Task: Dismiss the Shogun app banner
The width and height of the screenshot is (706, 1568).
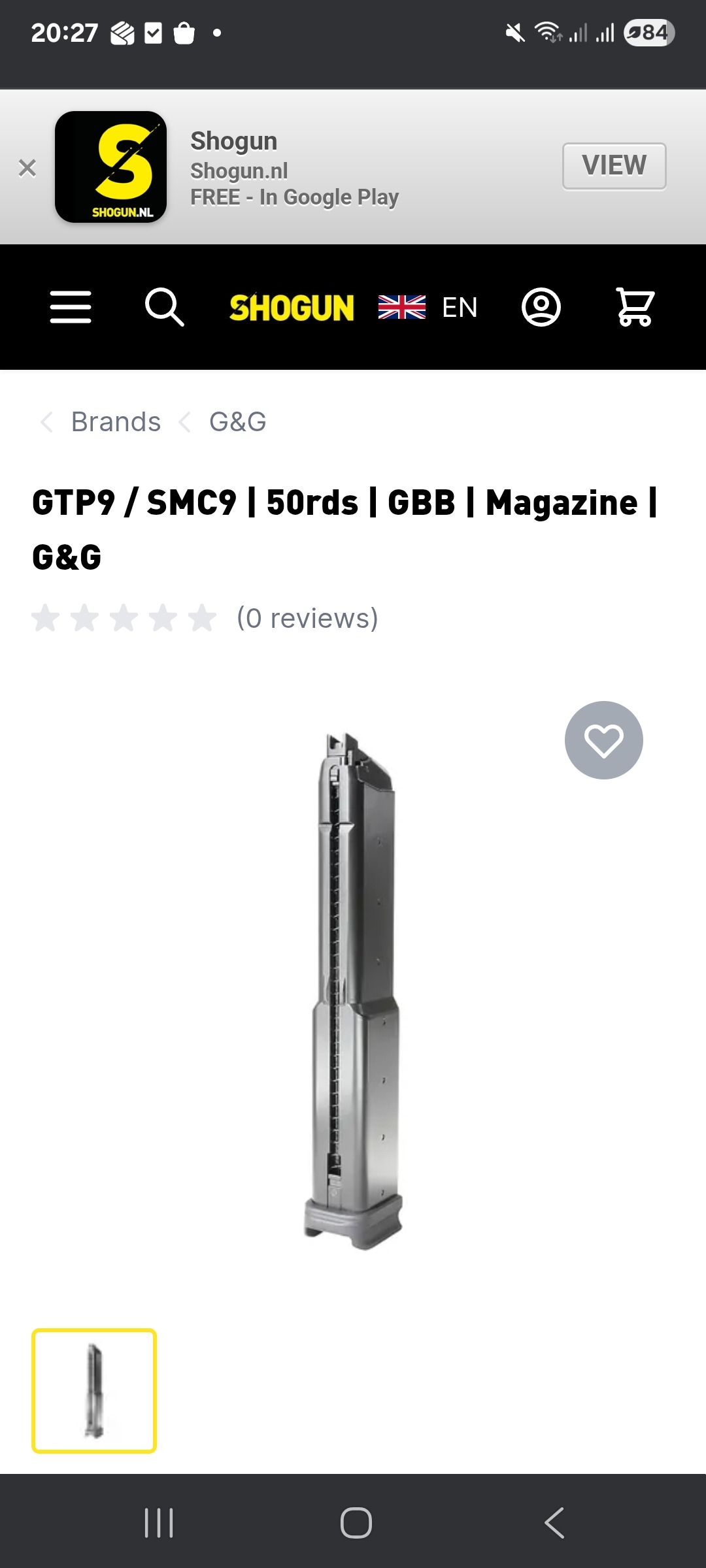Action: click(x=27, y=168)
